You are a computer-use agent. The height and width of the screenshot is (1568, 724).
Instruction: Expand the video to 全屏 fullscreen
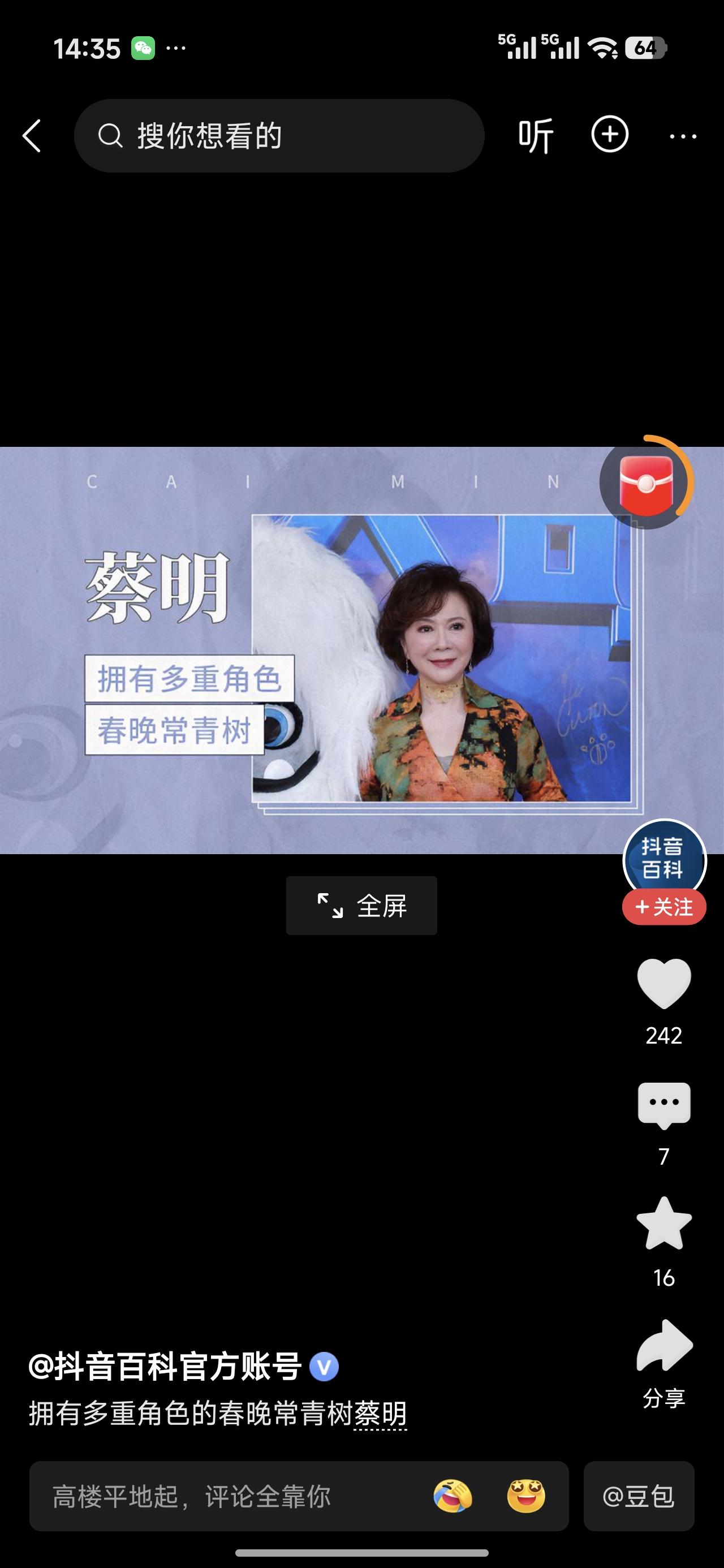(x=361, y=904)
